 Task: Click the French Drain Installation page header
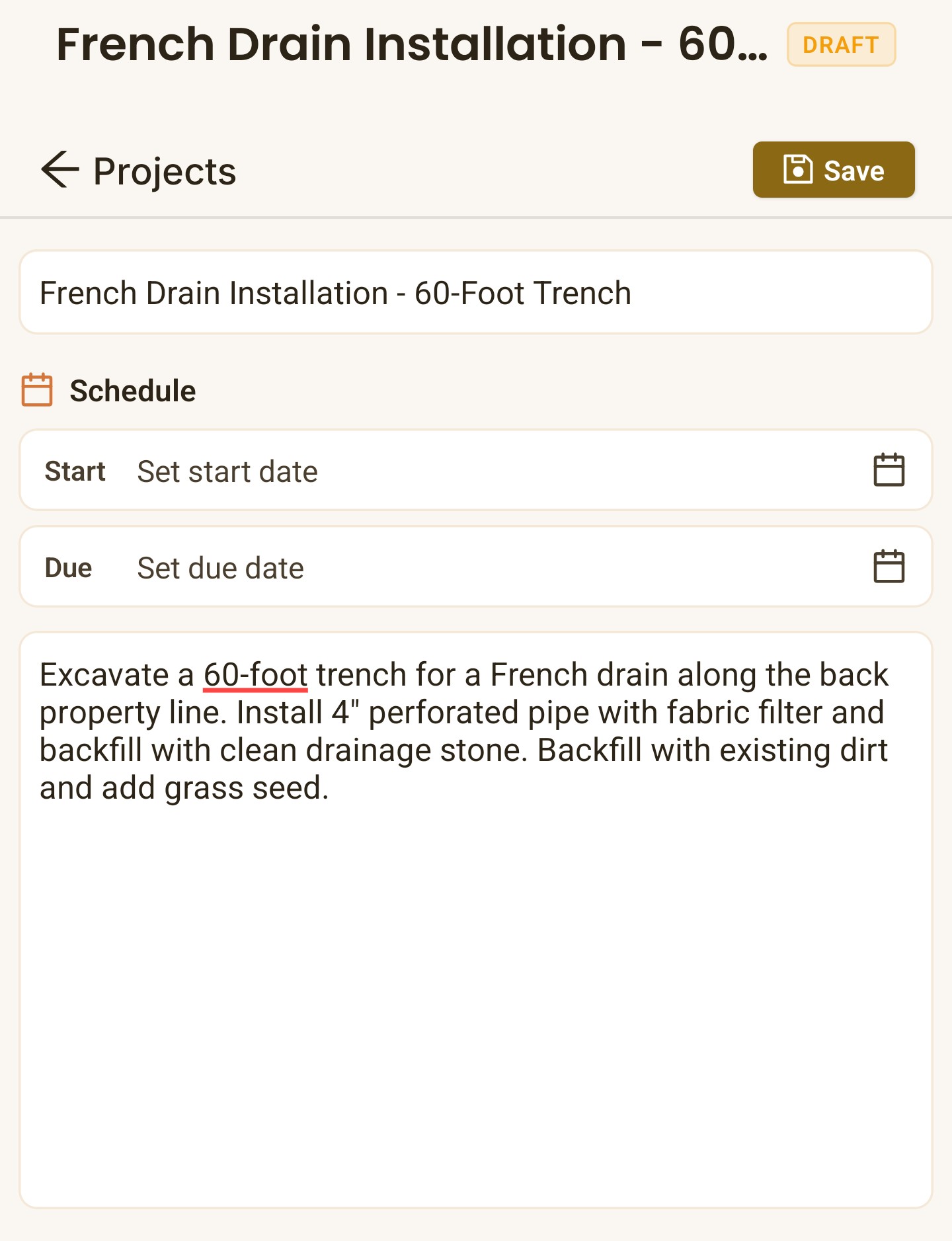410,44
